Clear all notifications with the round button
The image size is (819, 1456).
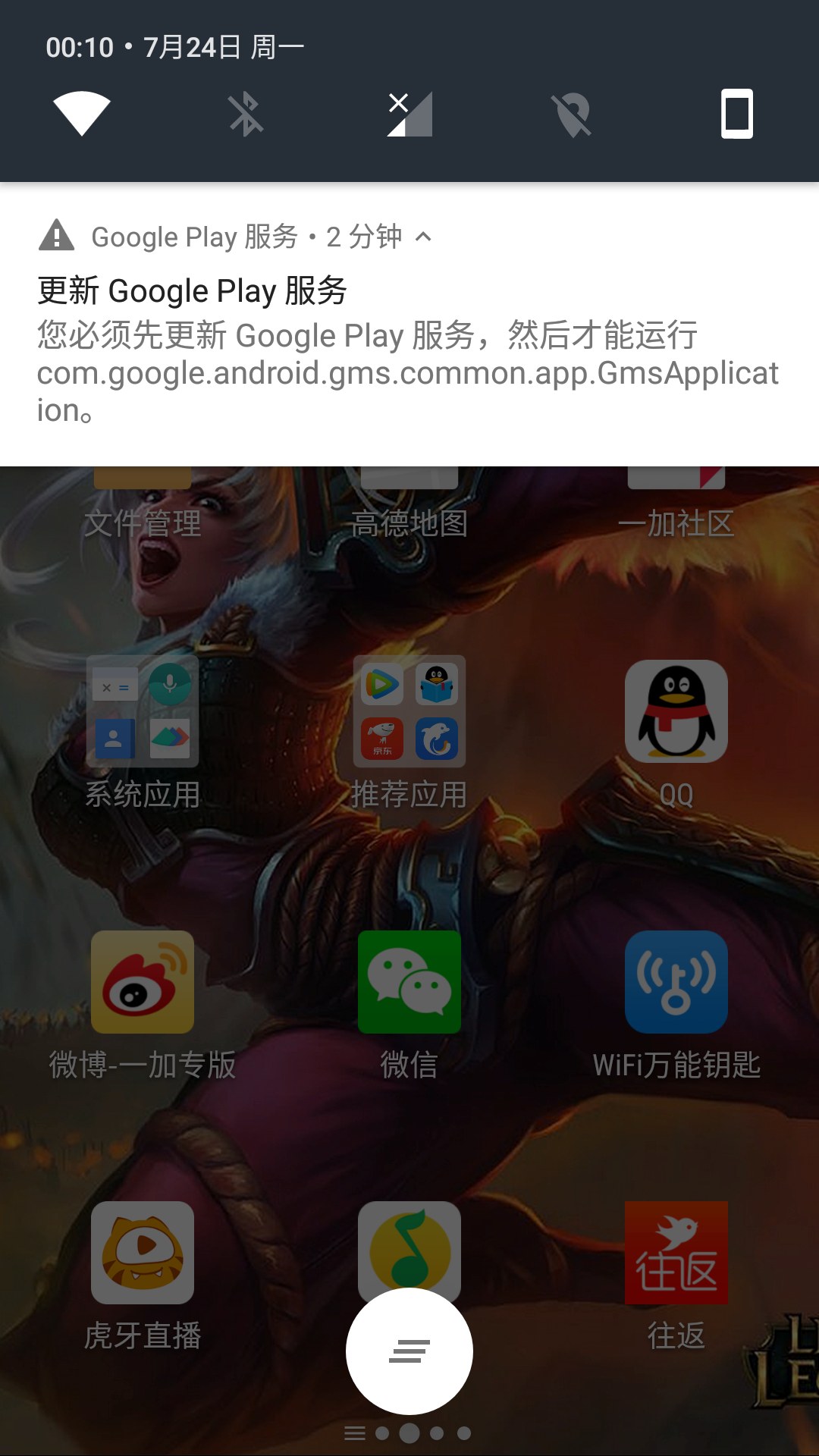tap(409, 1351)
